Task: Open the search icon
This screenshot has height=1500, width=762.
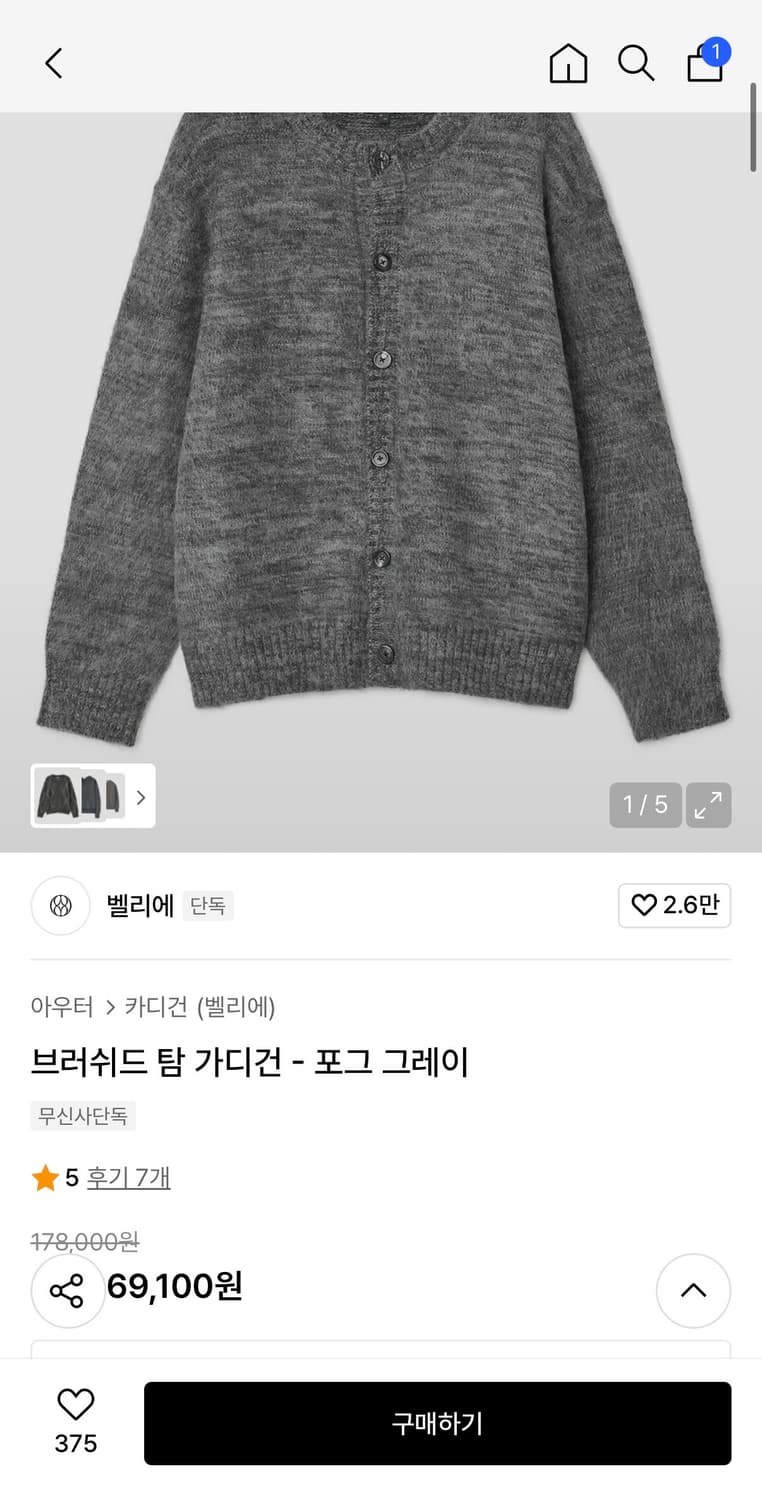Action: coord(636,62)
